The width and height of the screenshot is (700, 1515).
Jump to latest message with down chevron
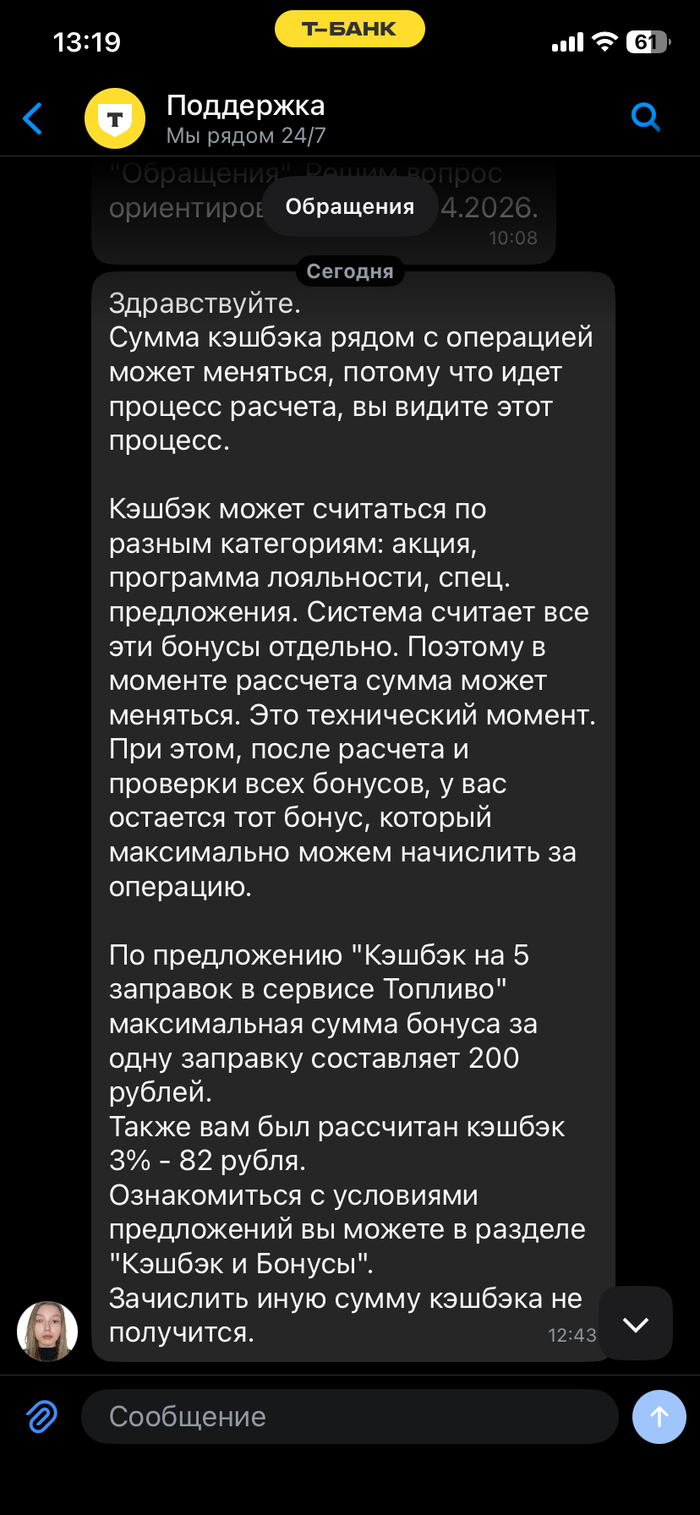click(635, 1324)
